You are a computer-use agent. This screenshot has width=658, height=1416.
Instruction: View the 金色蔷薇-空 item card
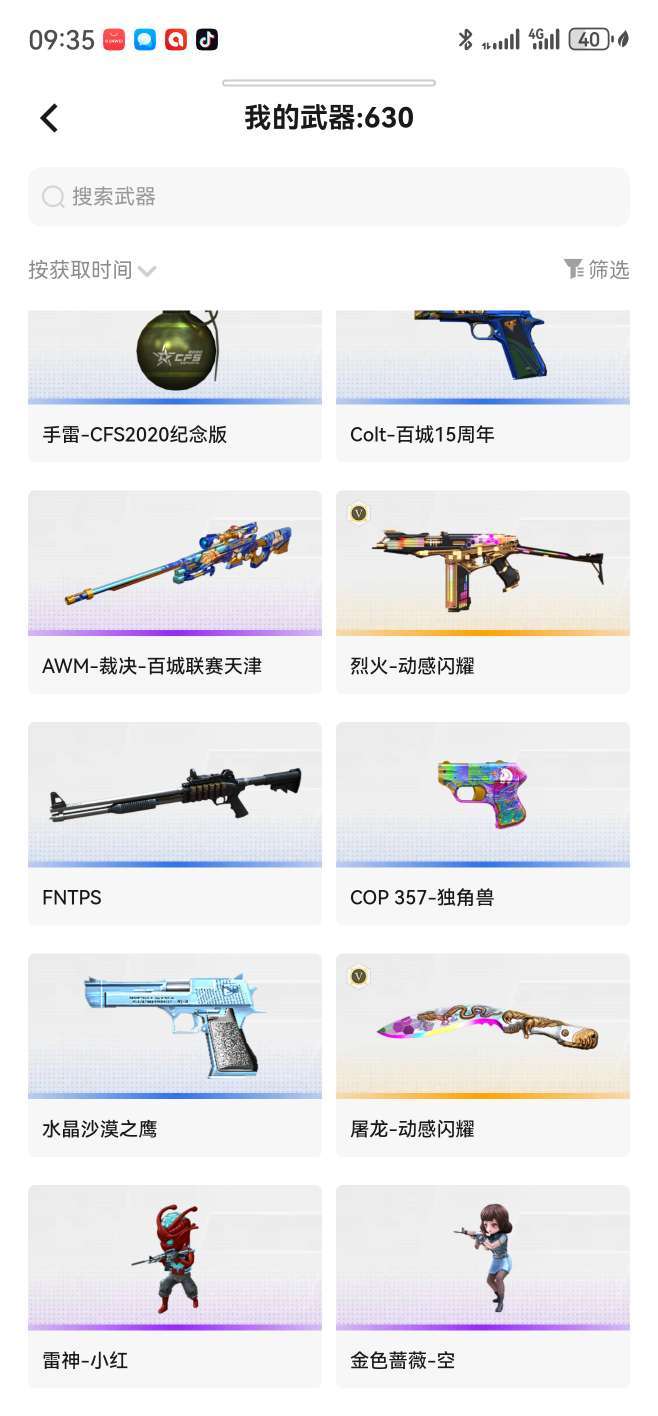(483, 1286)
